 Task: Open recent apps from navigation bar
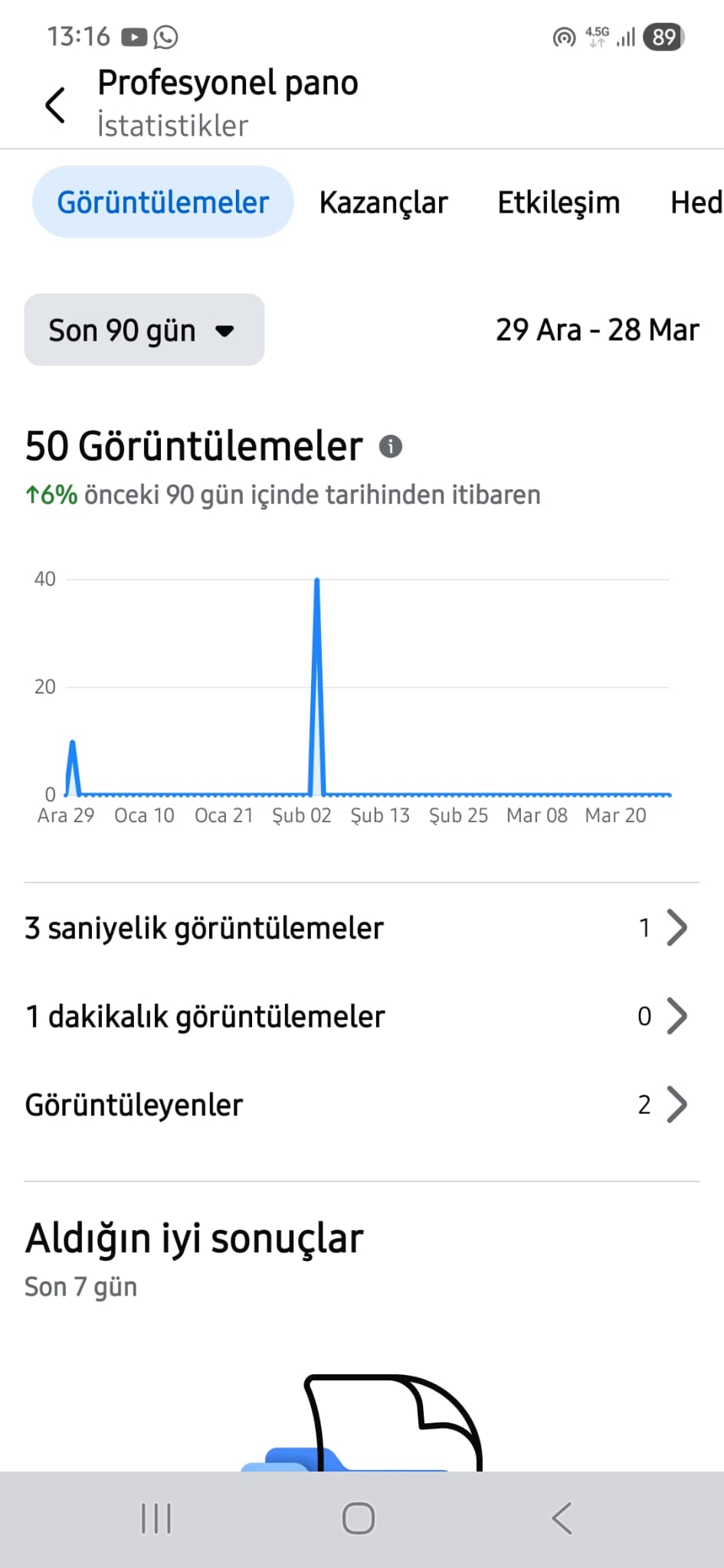[x=156, y=1518]
